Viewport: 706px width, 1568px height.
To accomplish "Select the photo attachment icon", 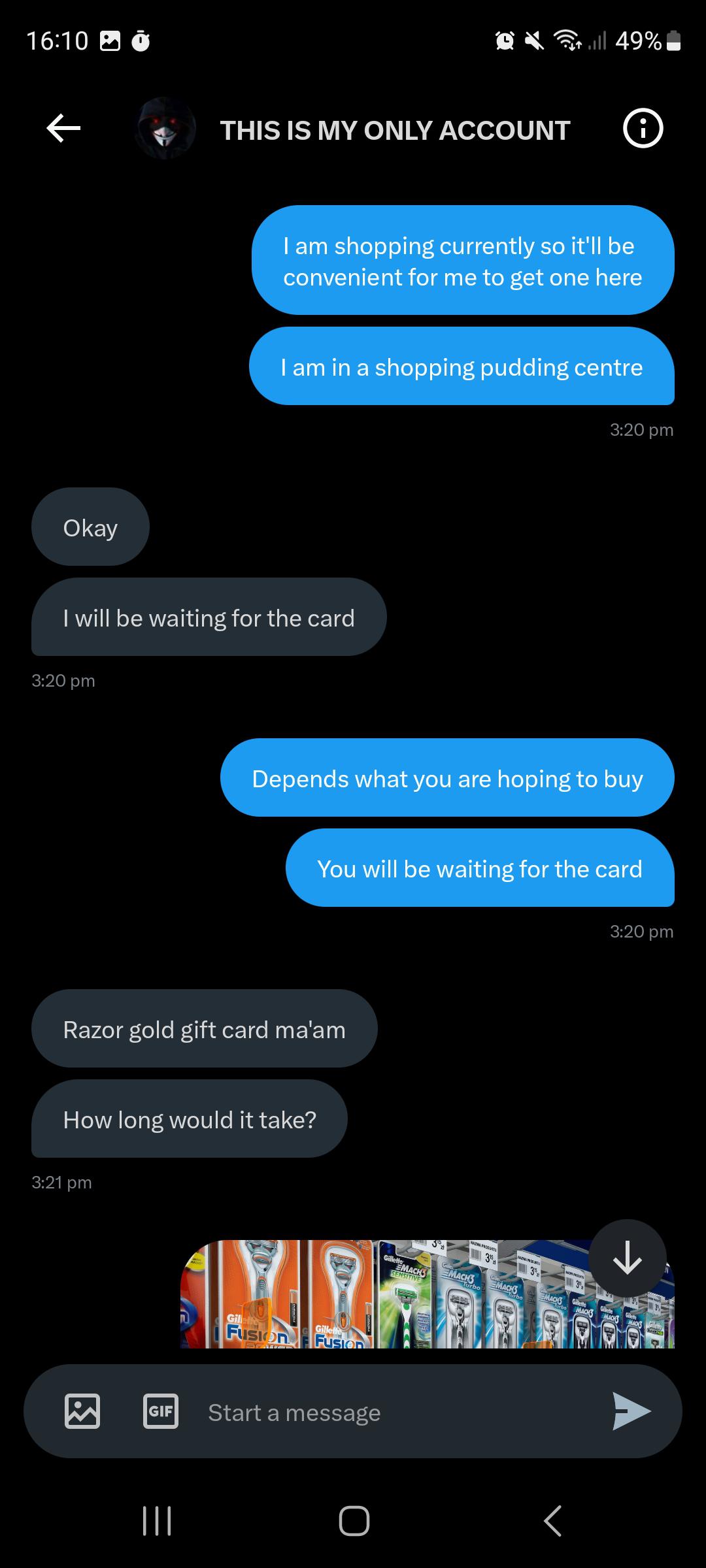I will (82, 1411).
